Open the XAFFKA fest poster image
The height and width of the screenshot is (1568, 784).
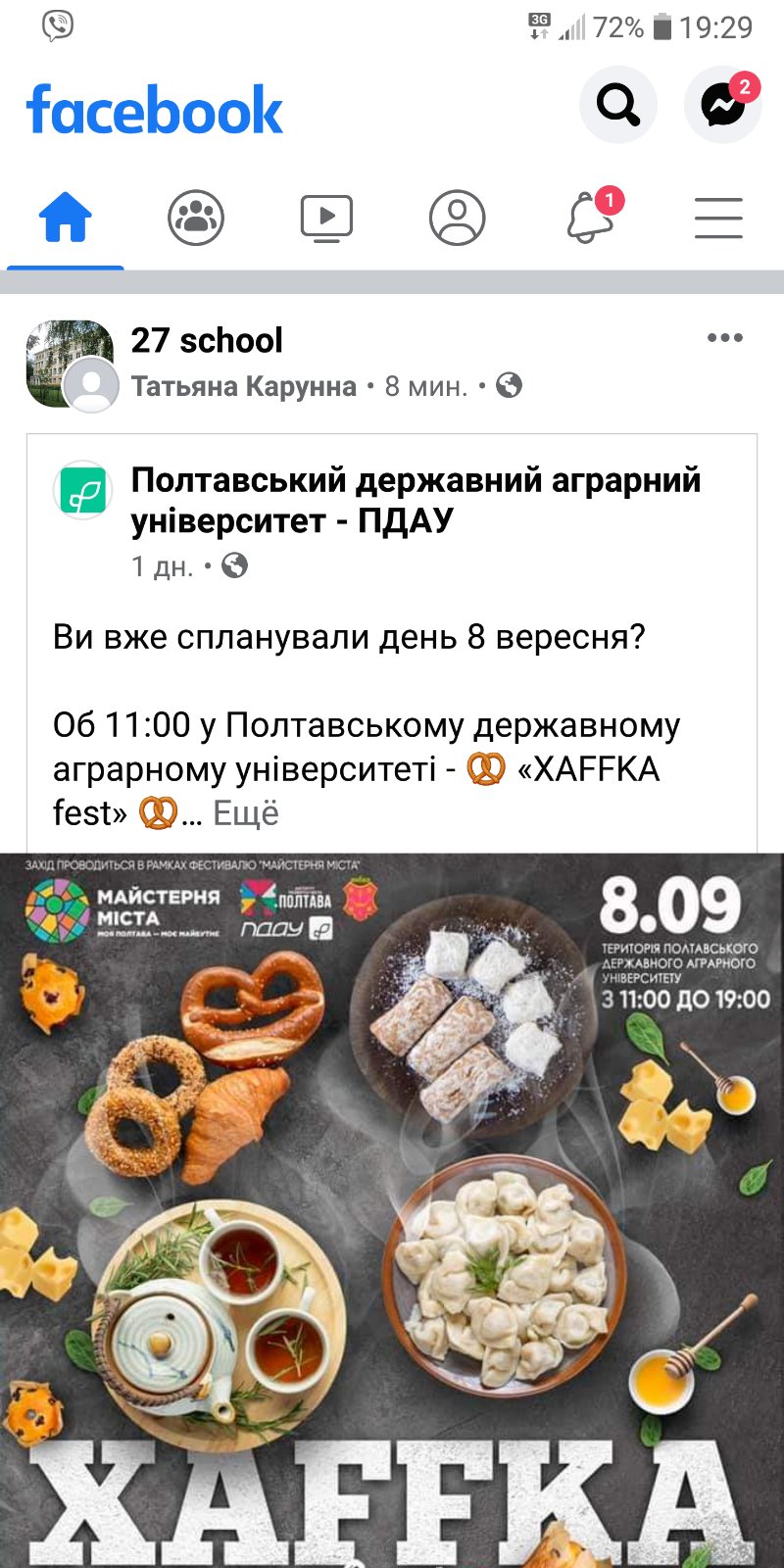click(392, 1210)
